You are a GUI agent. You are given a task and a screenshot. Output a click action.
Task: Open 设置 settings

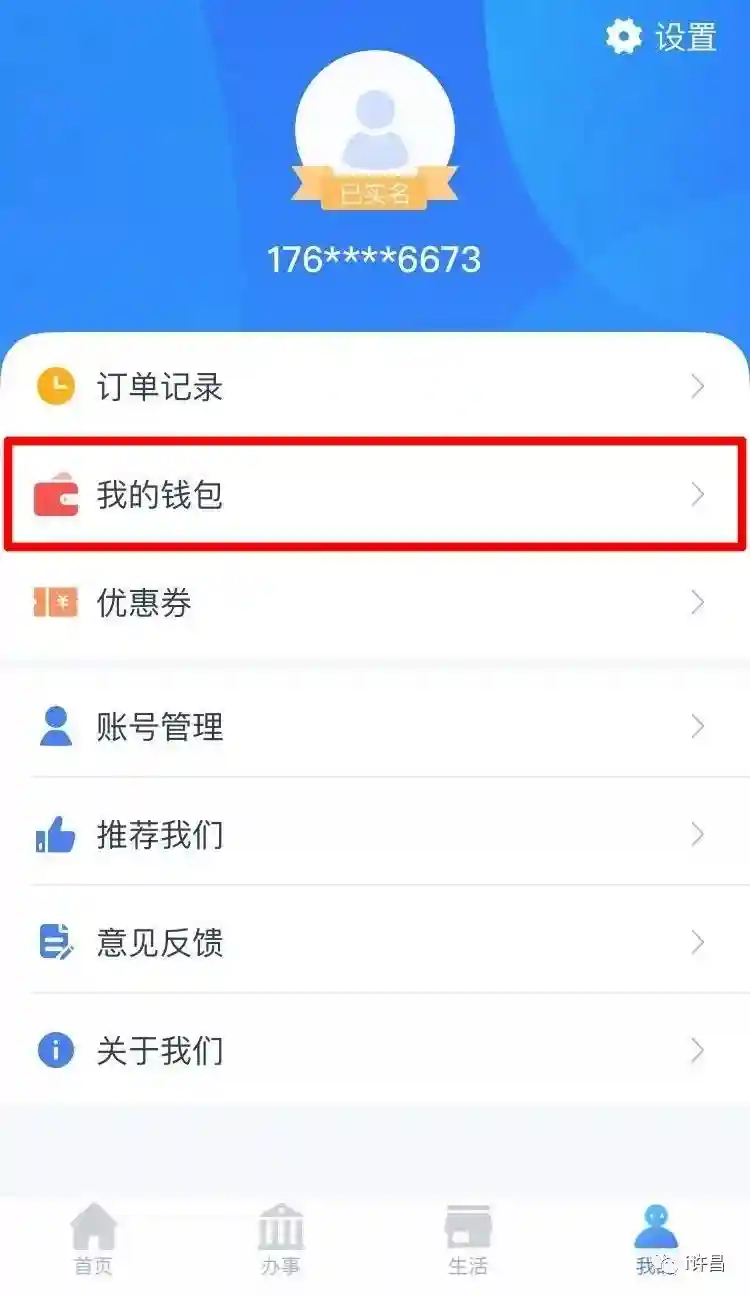662,38
